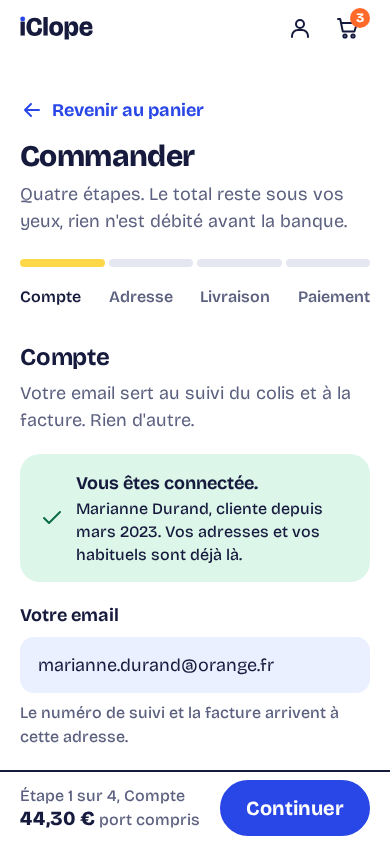This screenshot has width=390, height=844.
Task: Edit the Votre email field
Action: click(x=195, y=665)
